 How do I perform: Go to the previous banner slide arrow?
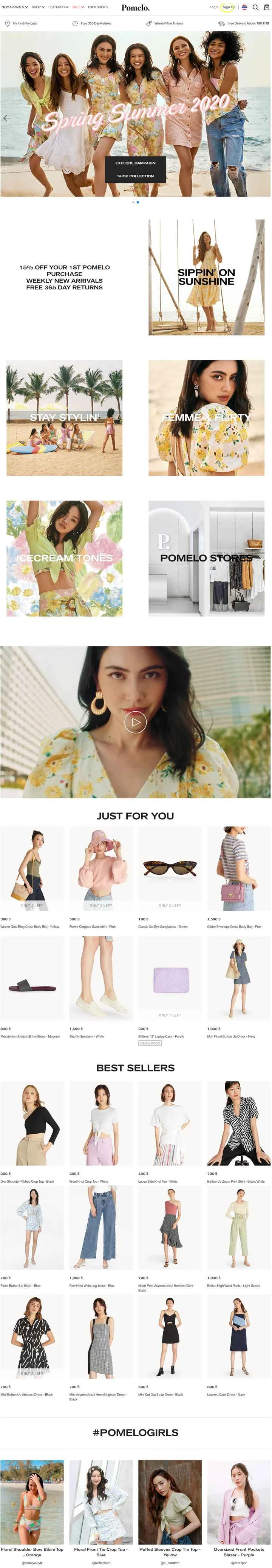[x=7, y=118]
